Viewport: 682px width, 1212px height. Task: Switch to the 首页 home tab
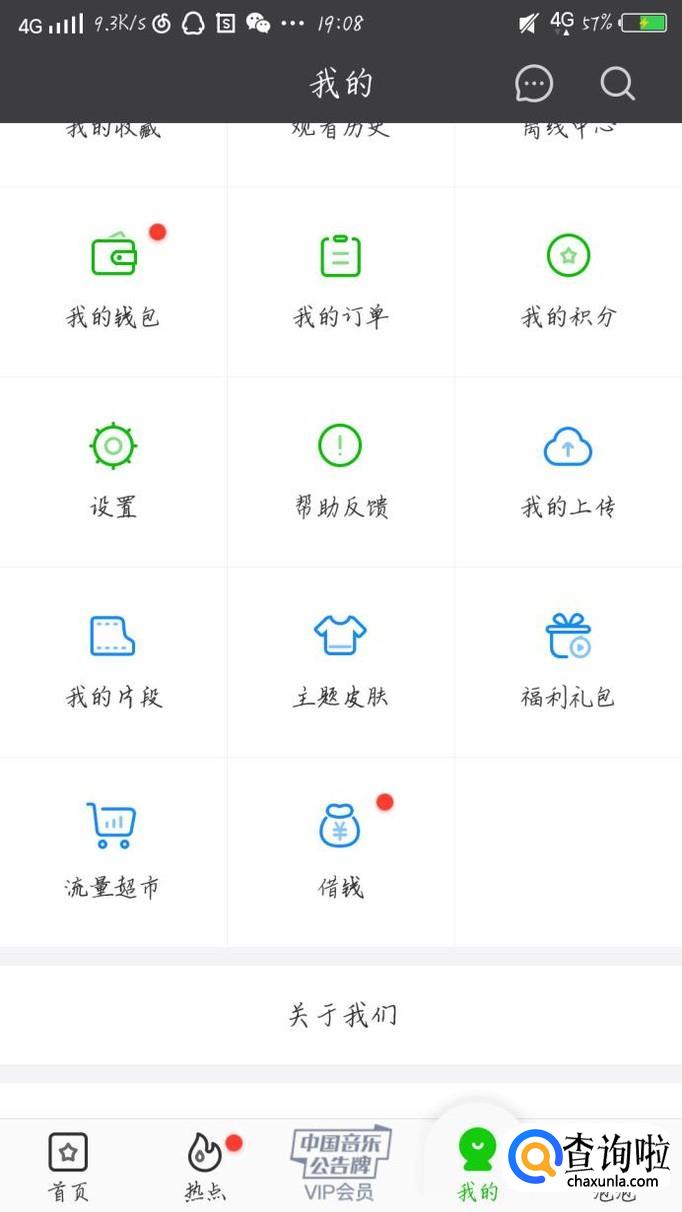pyautogui.click(x=68, y=1166)
